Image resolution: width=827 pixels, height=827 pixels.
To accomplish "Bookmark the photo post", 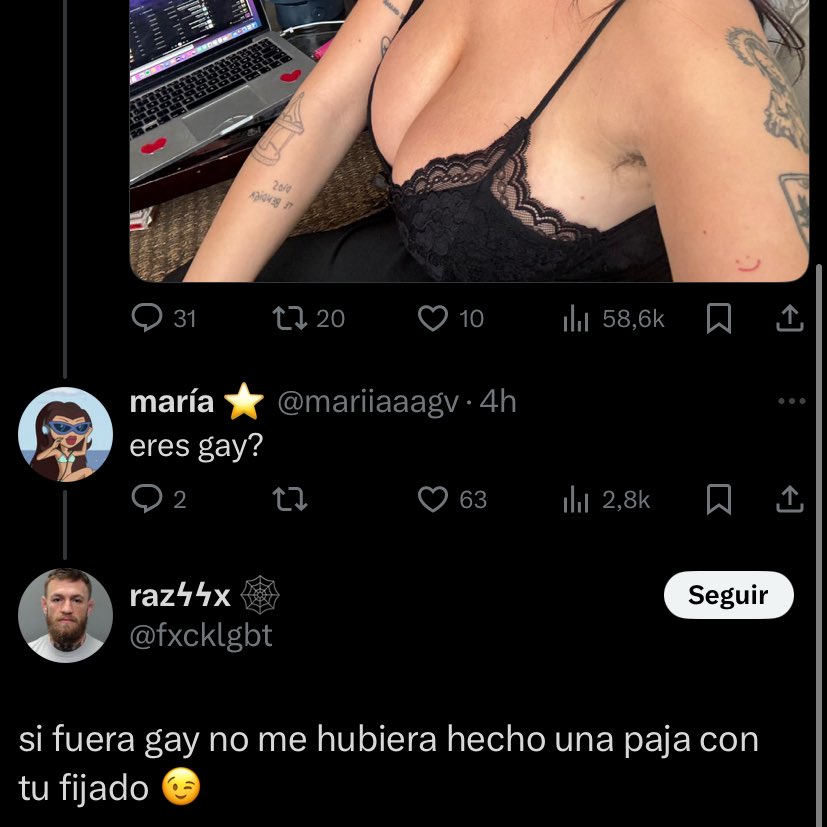I will point(718,318).
